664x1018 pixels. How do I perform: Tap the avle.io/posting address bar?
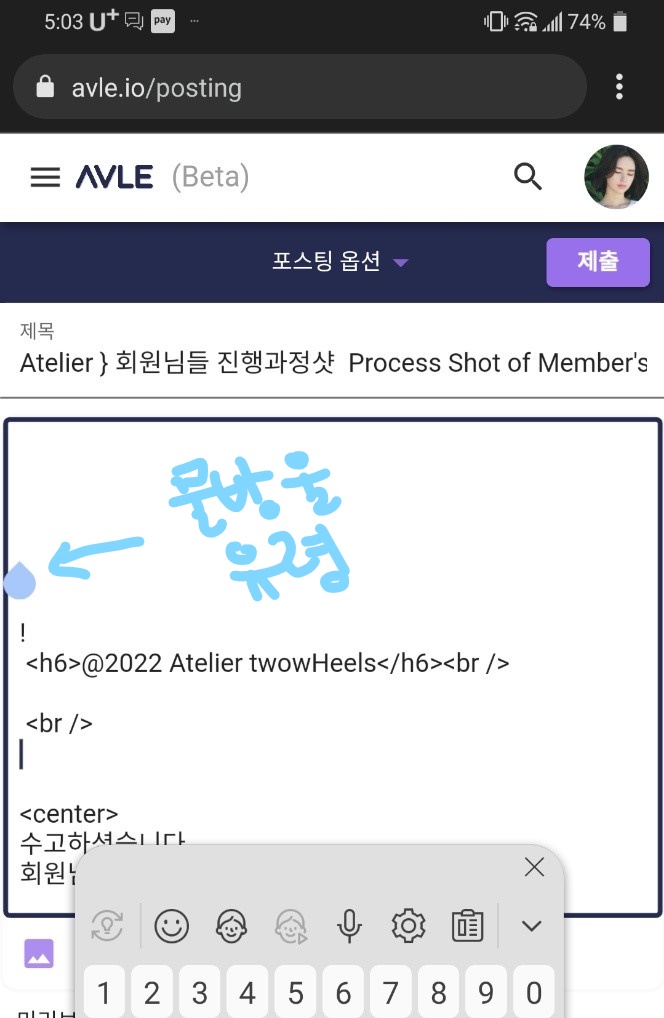[300, 88]
